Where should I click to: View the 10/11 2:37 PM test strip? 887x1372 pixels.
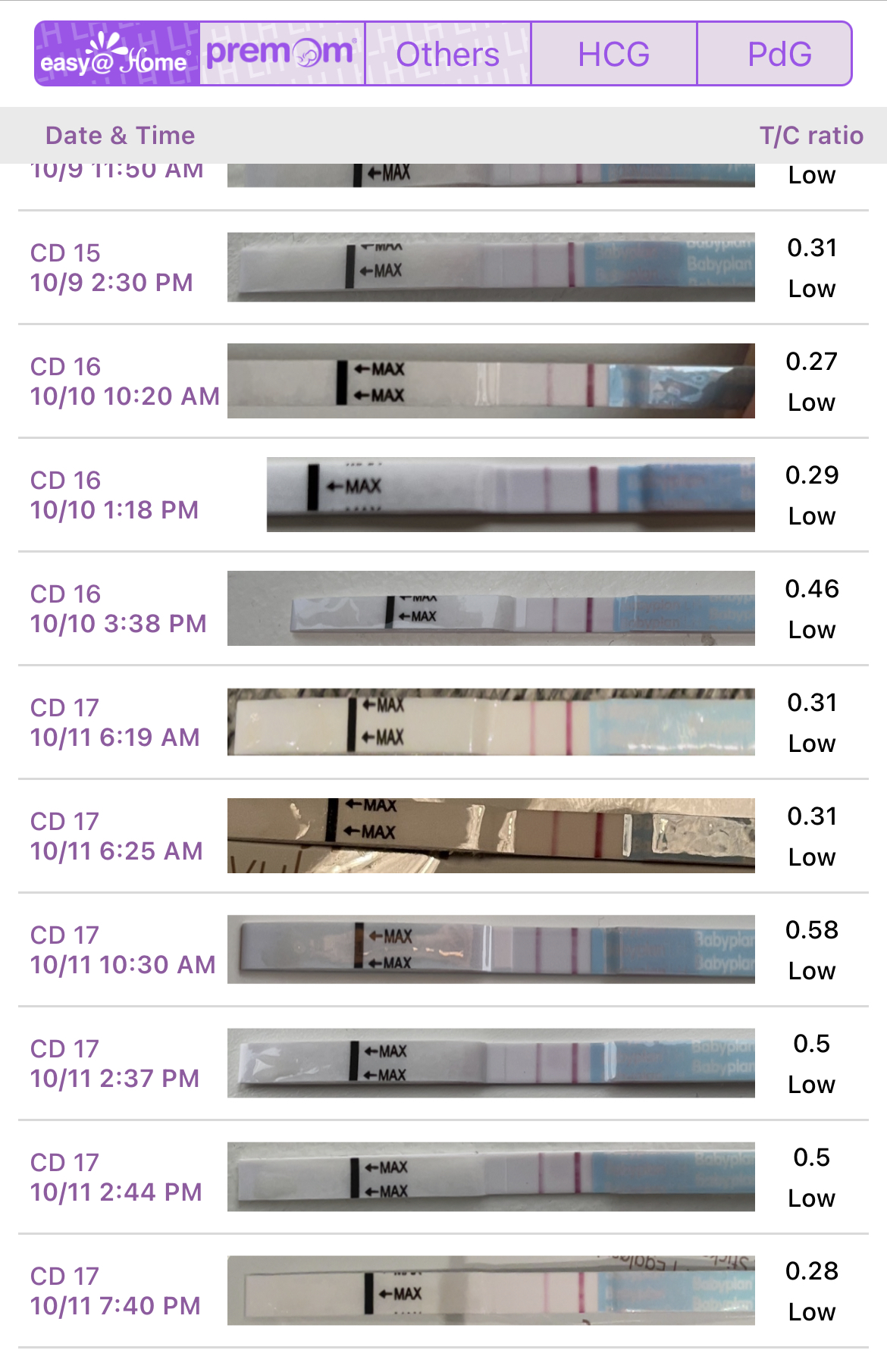point(491,1063)
